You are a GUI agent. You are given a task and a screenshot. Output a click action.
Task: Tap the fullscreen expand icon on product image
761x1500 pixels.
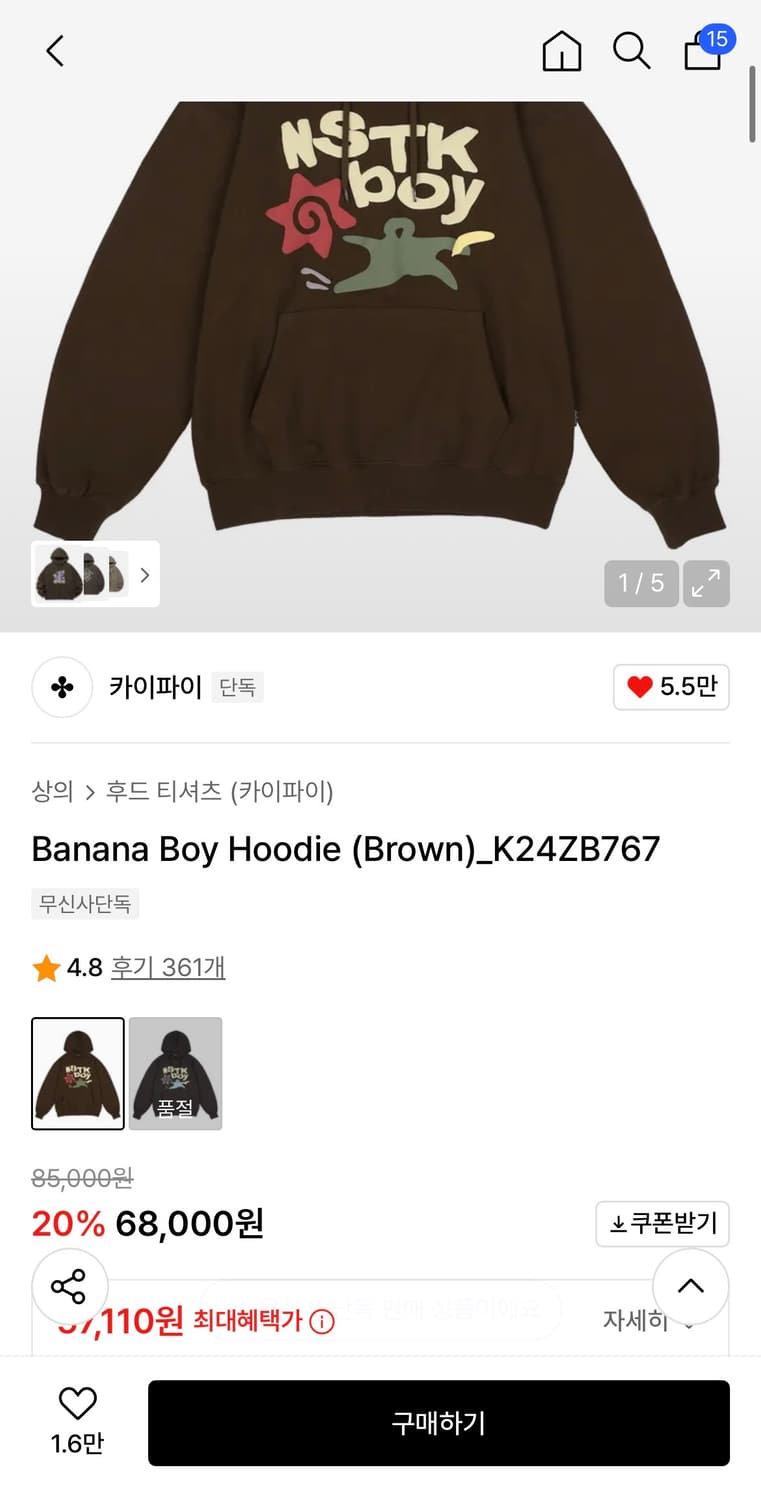click(707, 583)
